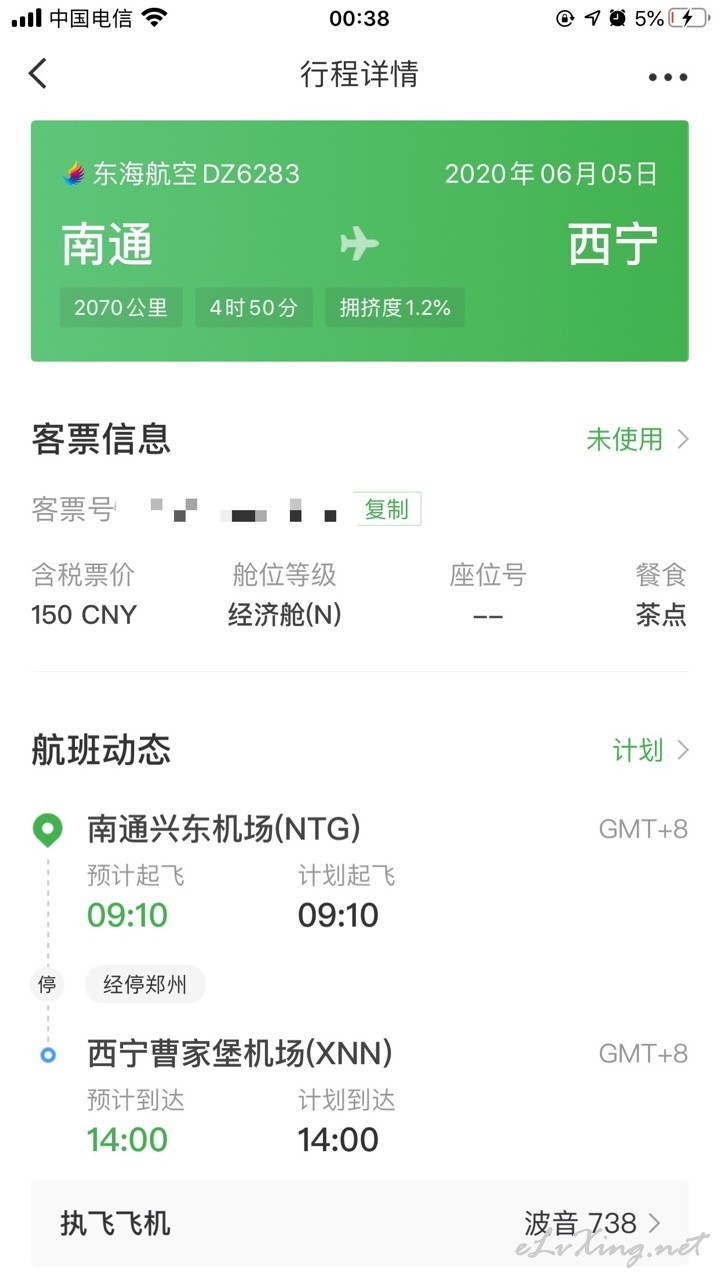This screenshot has height=1280, width=720.
Task: Go back from the itinerary details
Action: click(38, 74)
